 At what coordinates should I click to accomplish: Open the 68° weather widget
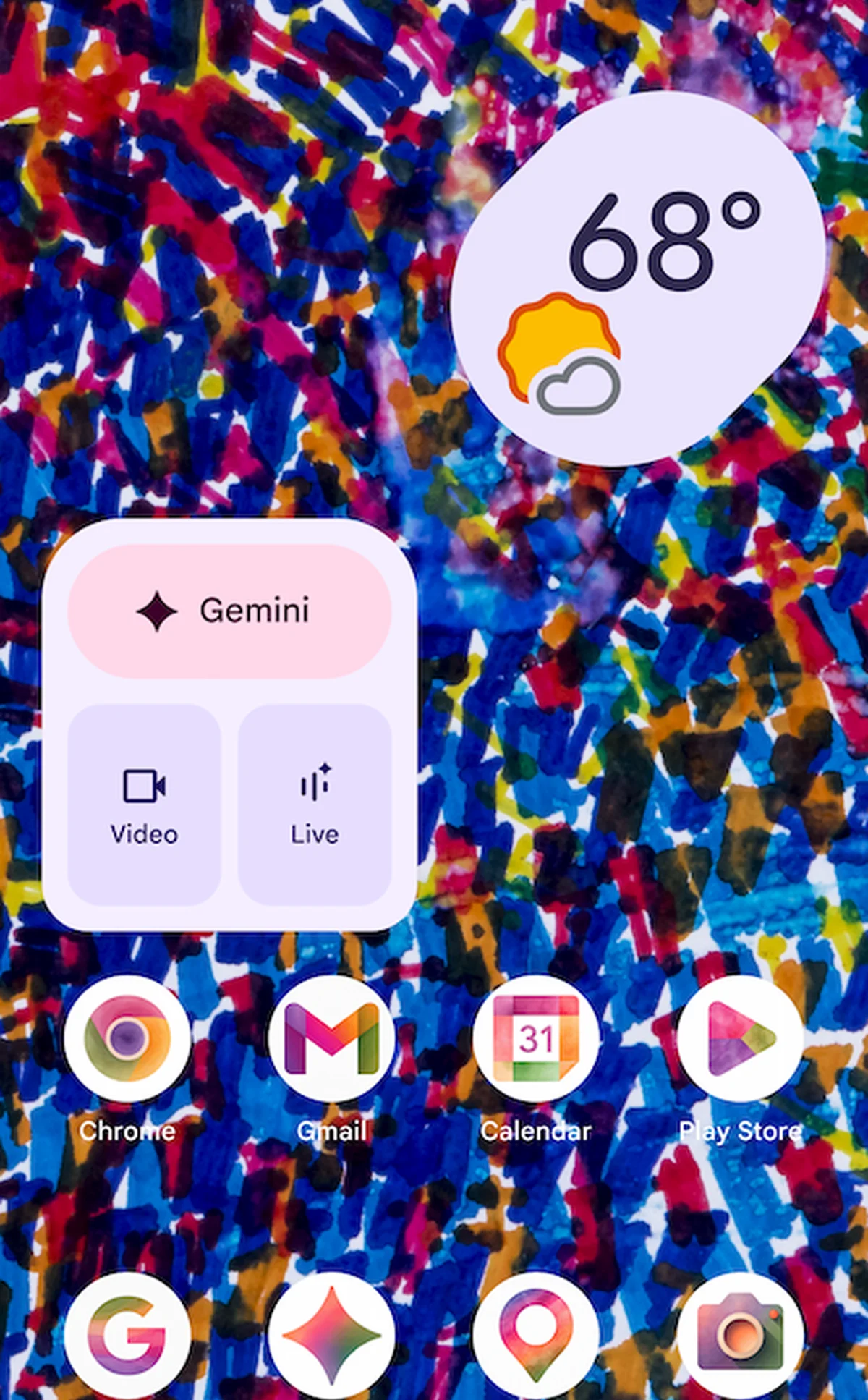637,279
